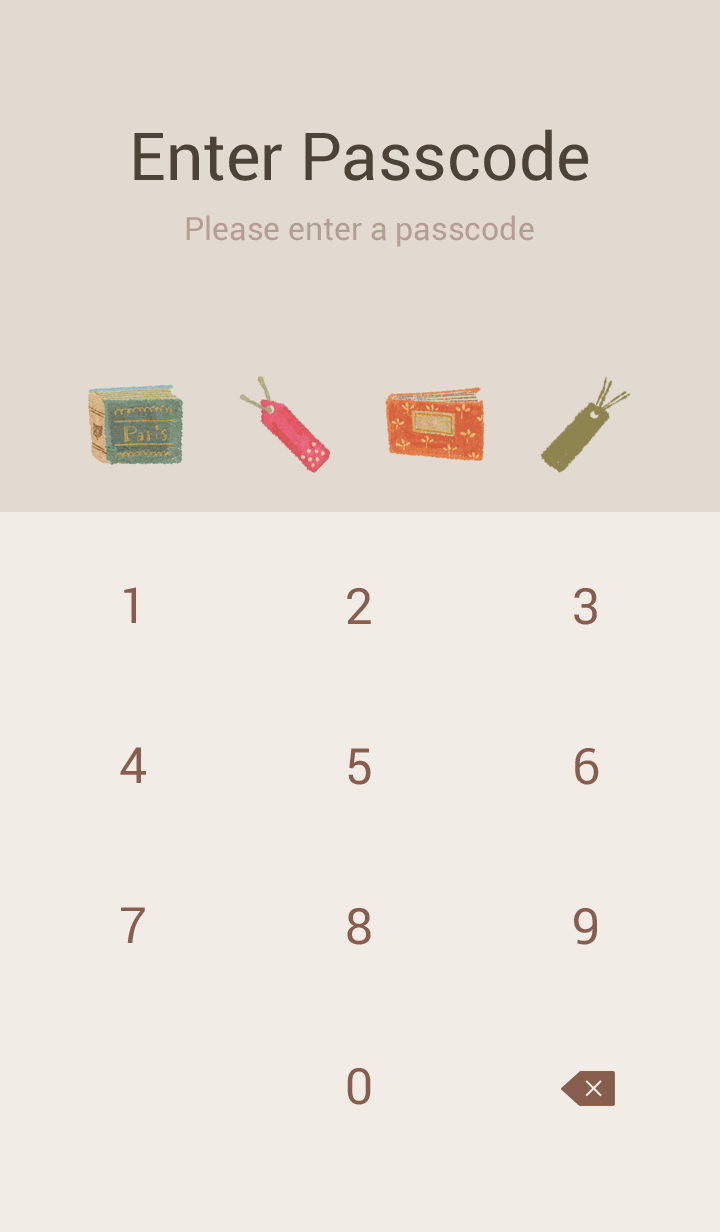Enter the number 5
The height and width of the screenshot is (1232, 720).
359,767
